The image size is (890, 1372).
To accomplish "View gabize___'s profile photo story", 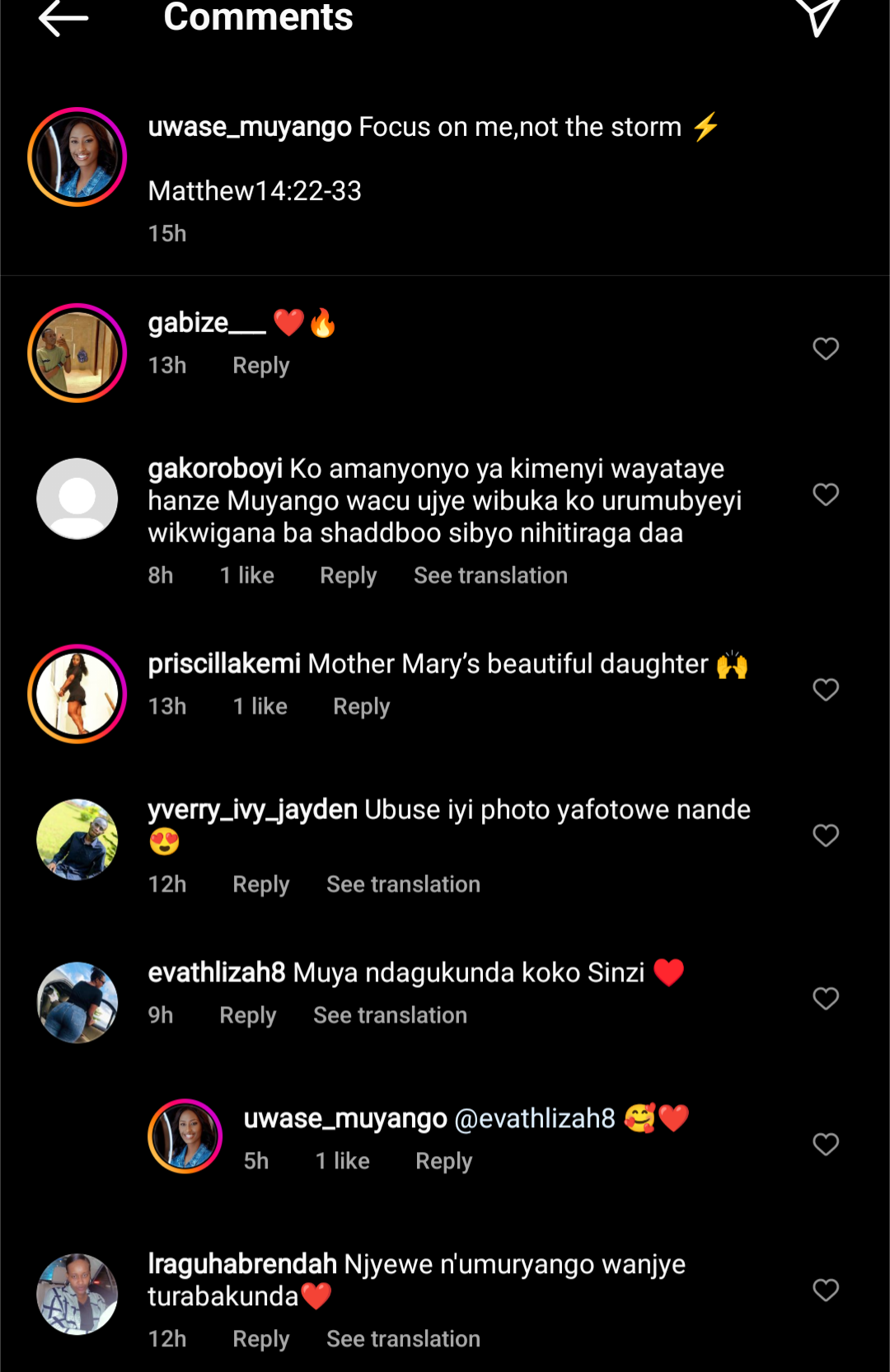I will (x=77, y=353).
